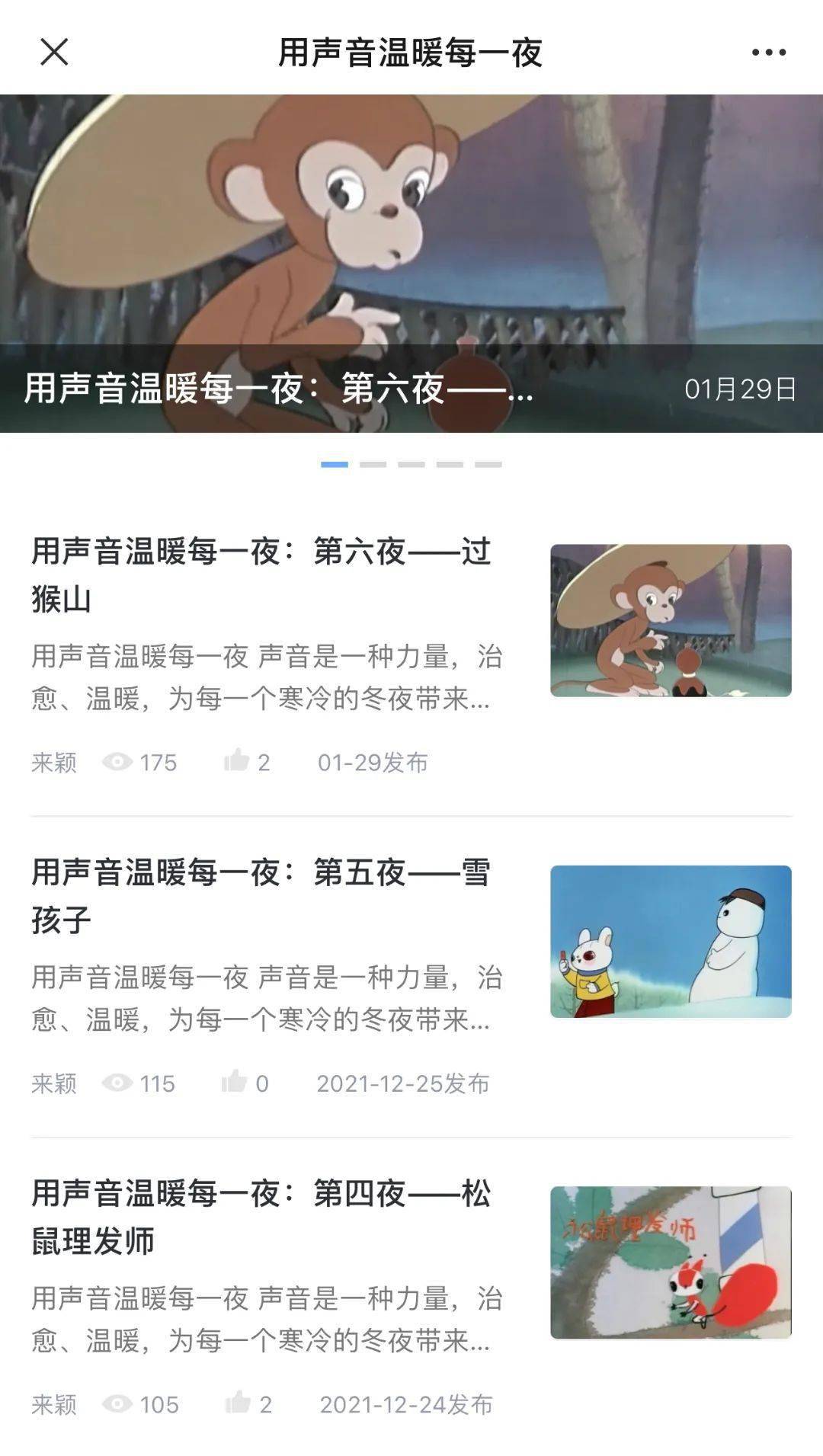Like the 松鼠理发师 article
823x1456 pixels.
238,1403
